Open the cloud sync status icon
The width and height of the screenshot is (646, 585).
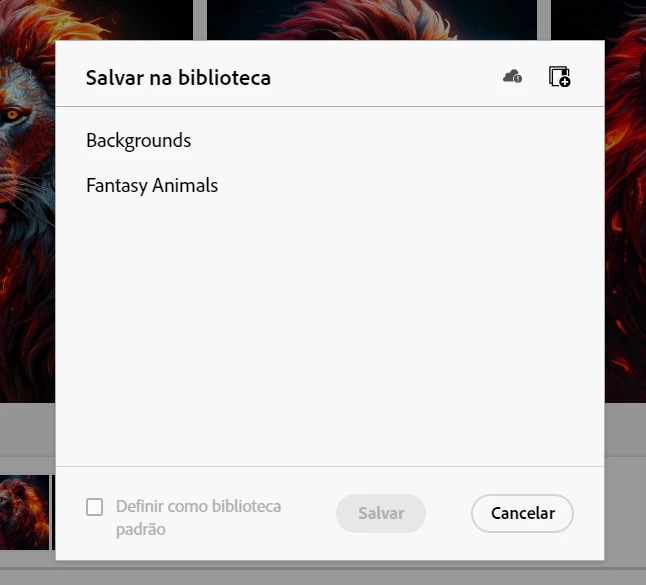(512, 77)
